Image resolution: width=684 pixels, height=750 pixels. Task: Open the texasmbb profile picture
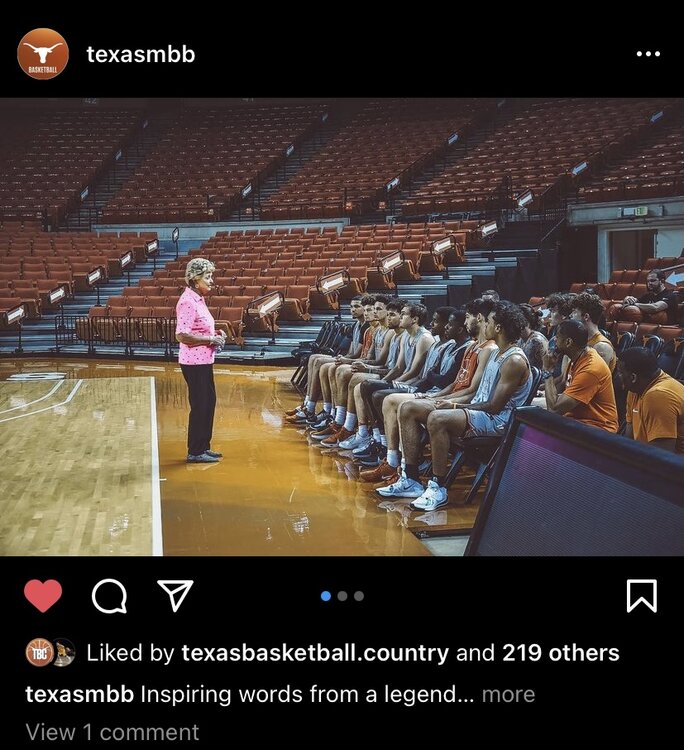click(x=43, y=54)
